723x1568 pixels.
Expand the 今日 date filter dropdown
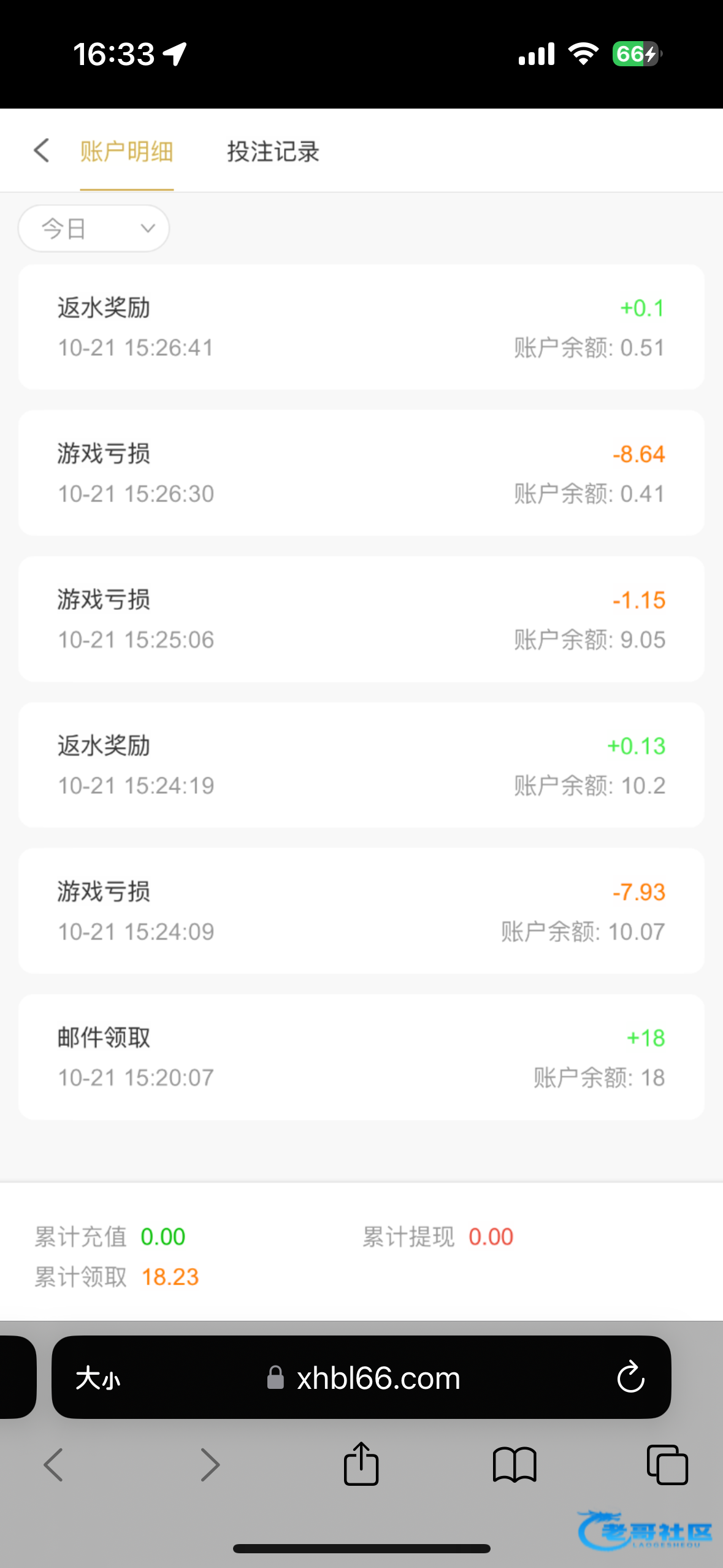point(94,228)
